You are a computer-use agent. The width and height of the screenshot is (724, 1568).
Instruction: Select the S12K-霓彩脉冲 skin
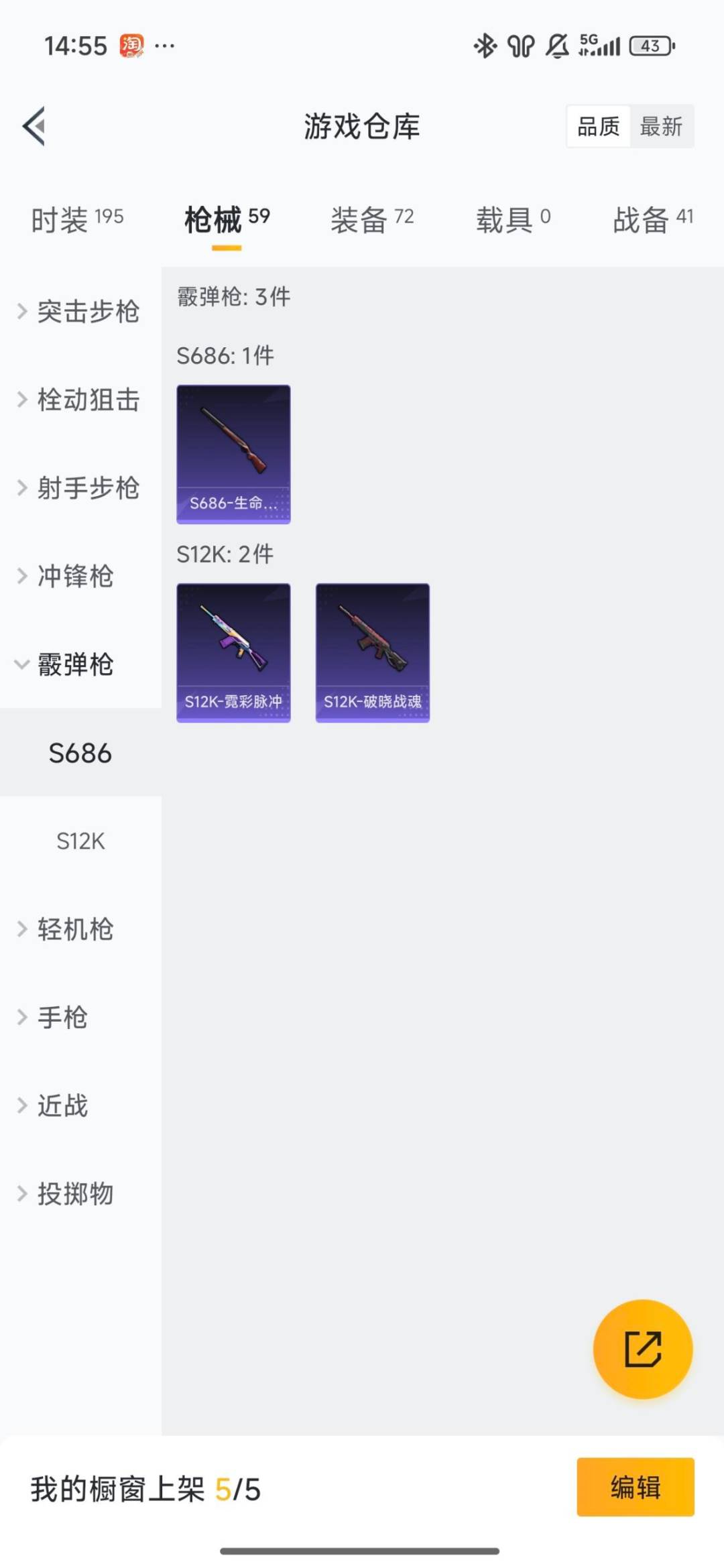pos(233,652)
